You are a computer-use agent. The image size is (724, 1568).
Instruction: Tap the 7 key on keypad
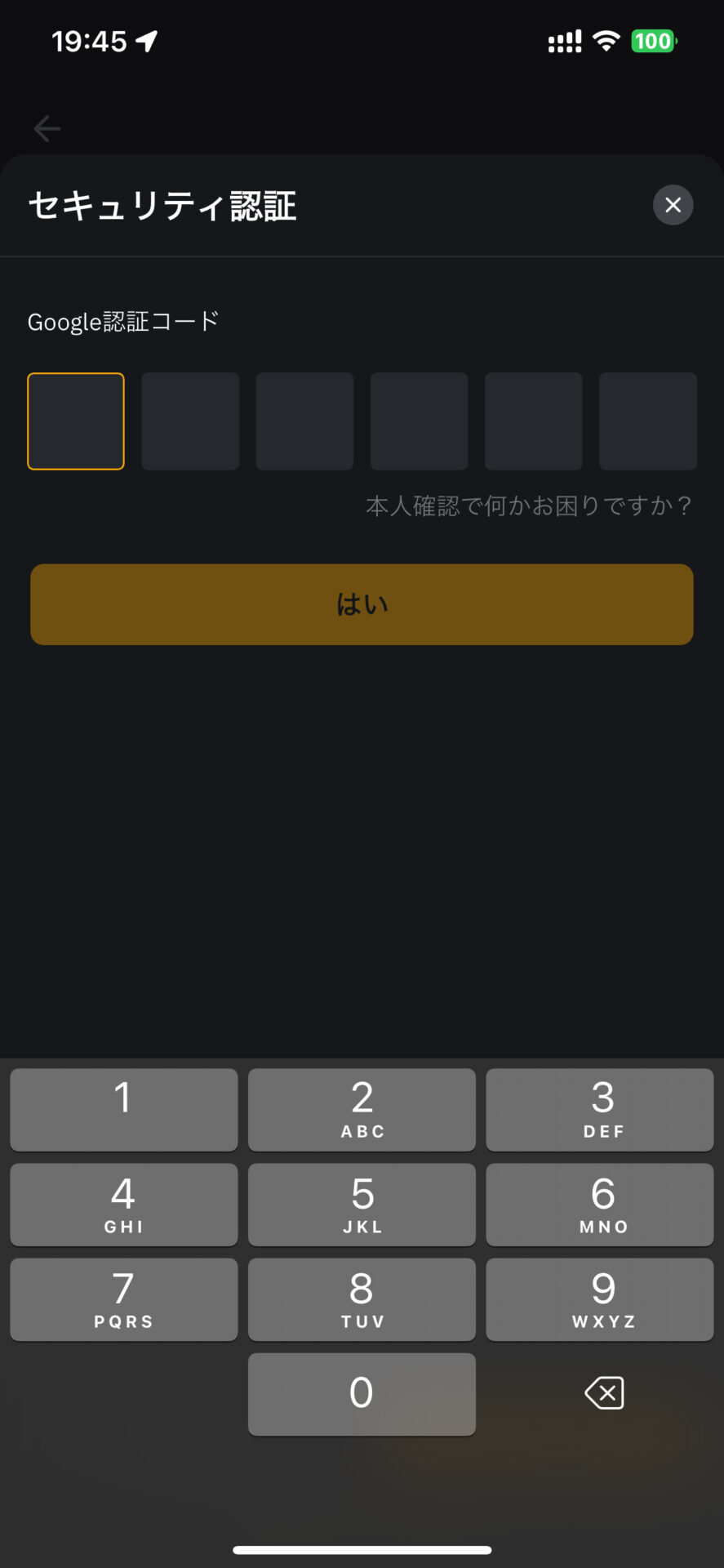(124, 1299)
